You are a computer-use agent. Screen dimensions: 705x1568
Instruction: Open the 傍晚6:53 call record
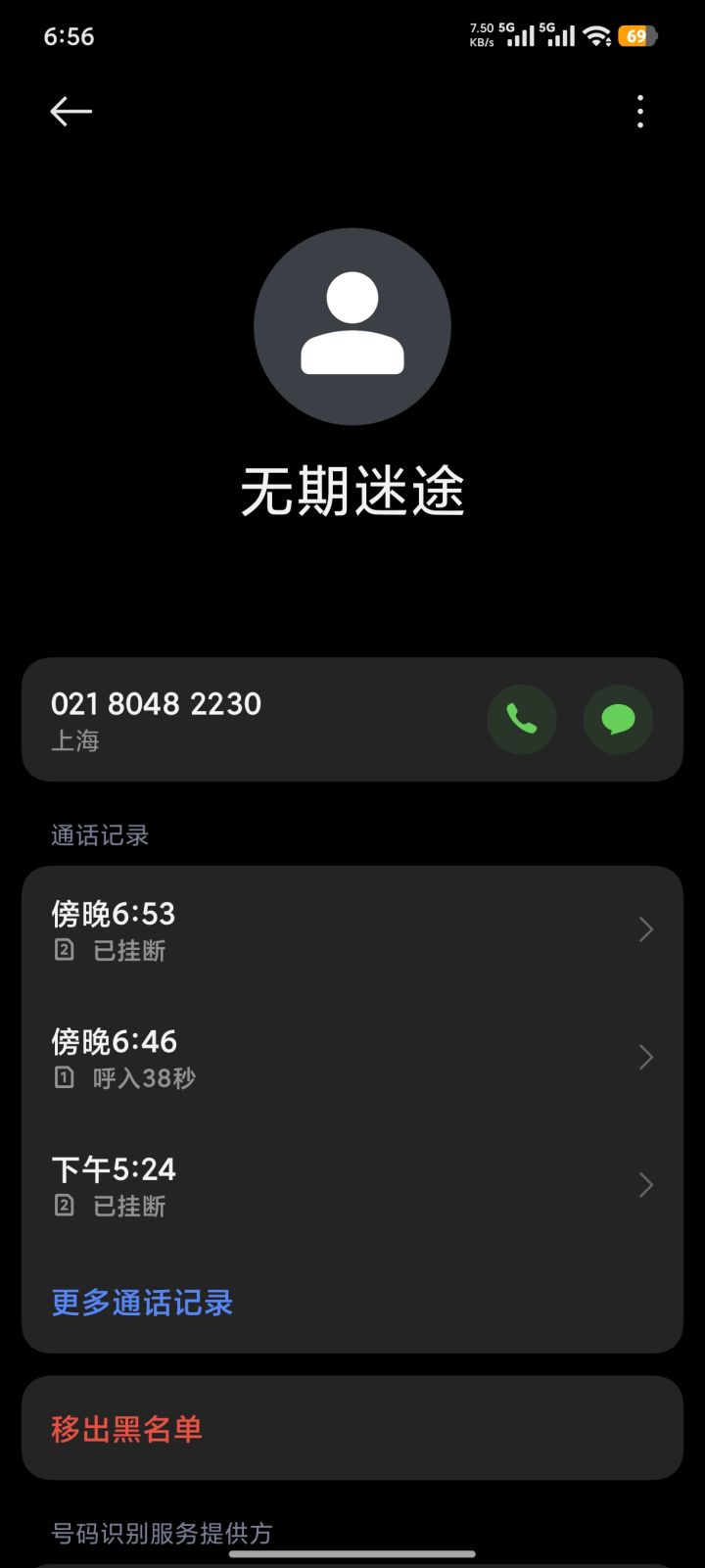(x=352, y=929)
